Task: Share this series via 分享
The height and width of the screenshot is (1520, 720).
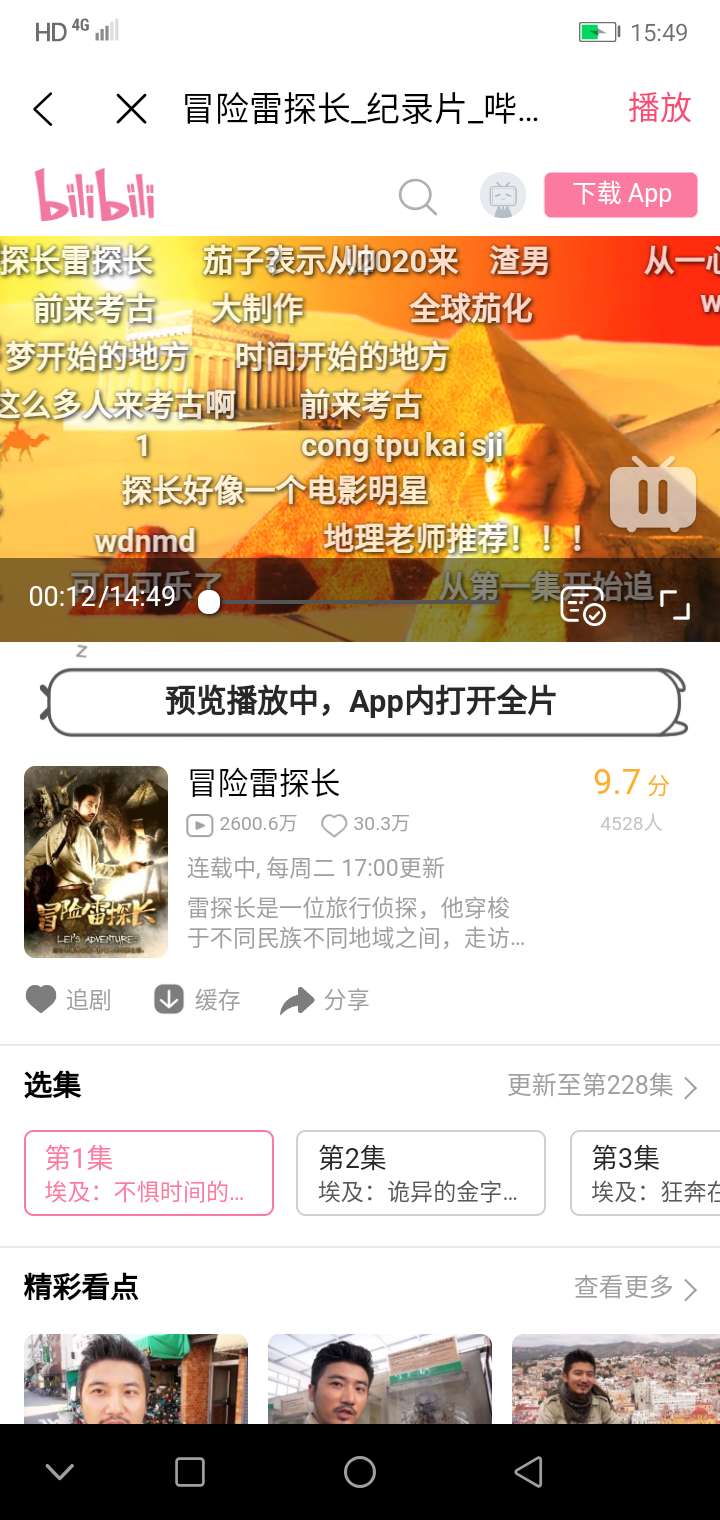Action: coord(325,1000)
